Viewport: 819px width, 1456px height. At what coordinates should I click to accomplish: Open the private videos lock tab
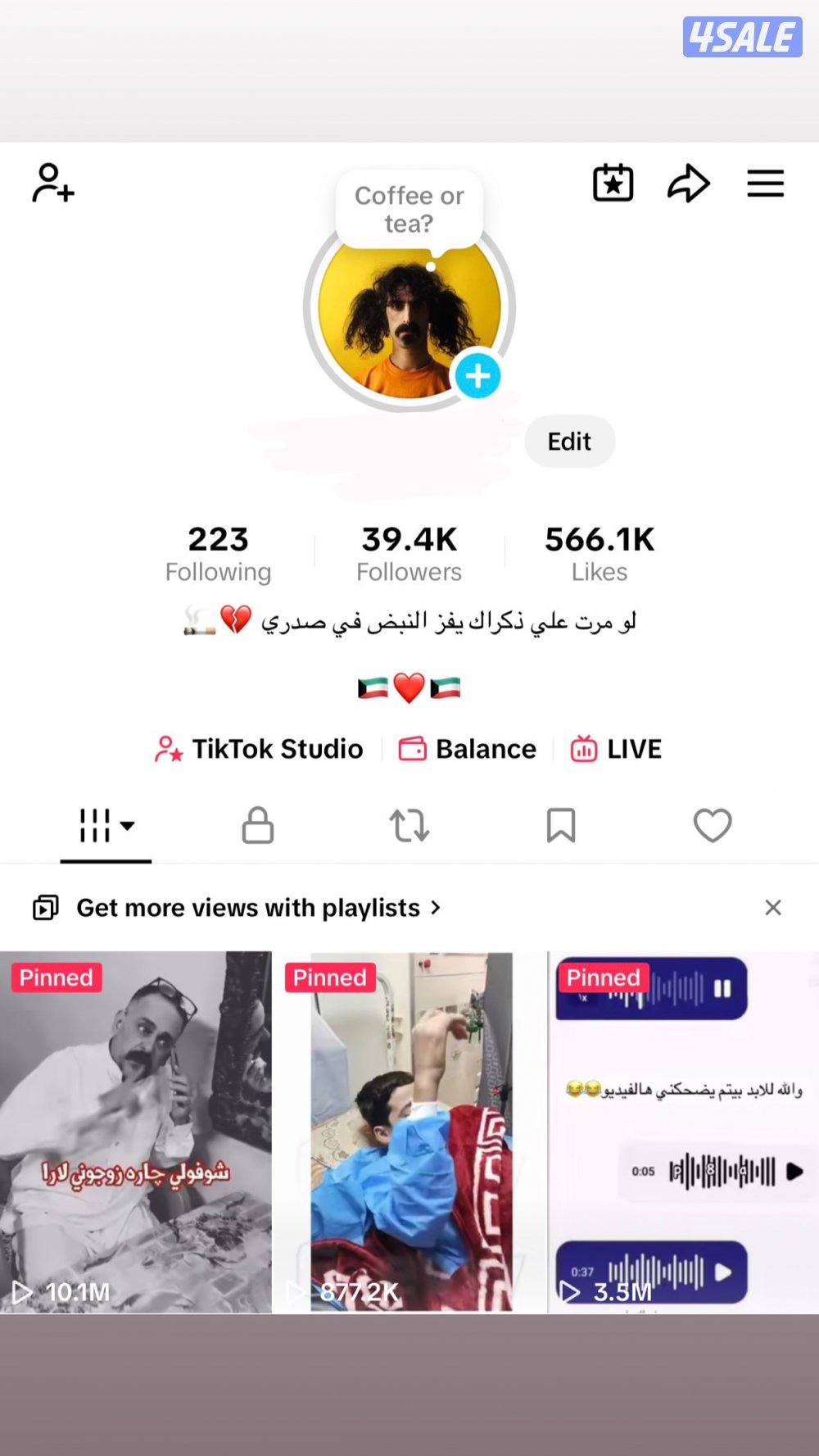pos(258,828)
